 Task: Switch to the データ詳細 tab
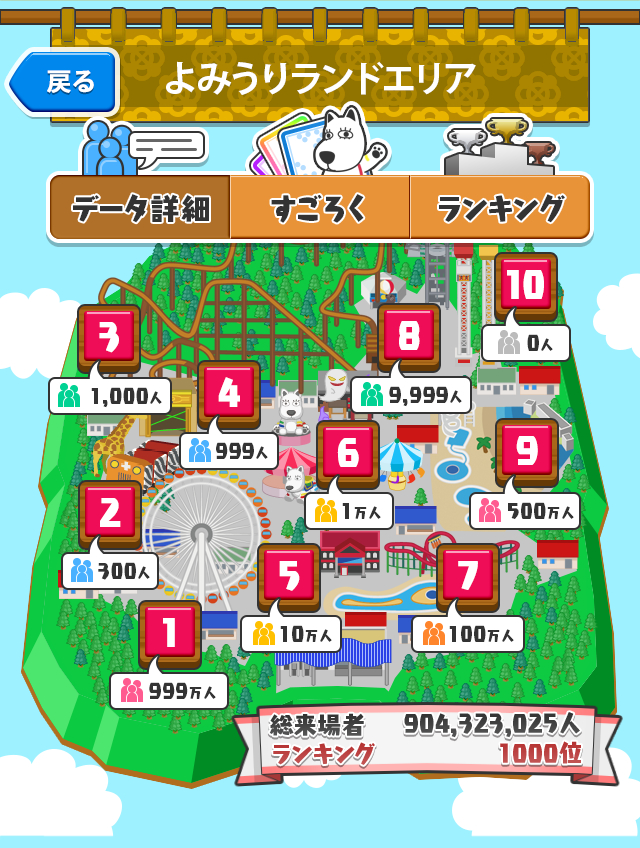coord(140,208)
